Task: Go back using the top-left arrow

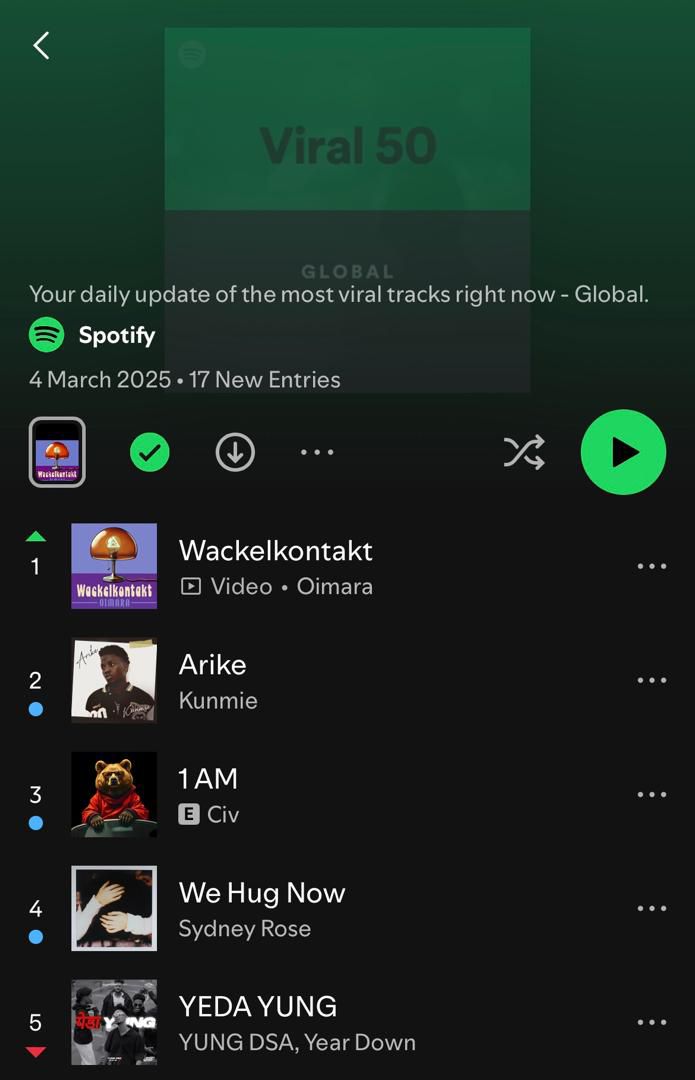Action: (41, 45)
